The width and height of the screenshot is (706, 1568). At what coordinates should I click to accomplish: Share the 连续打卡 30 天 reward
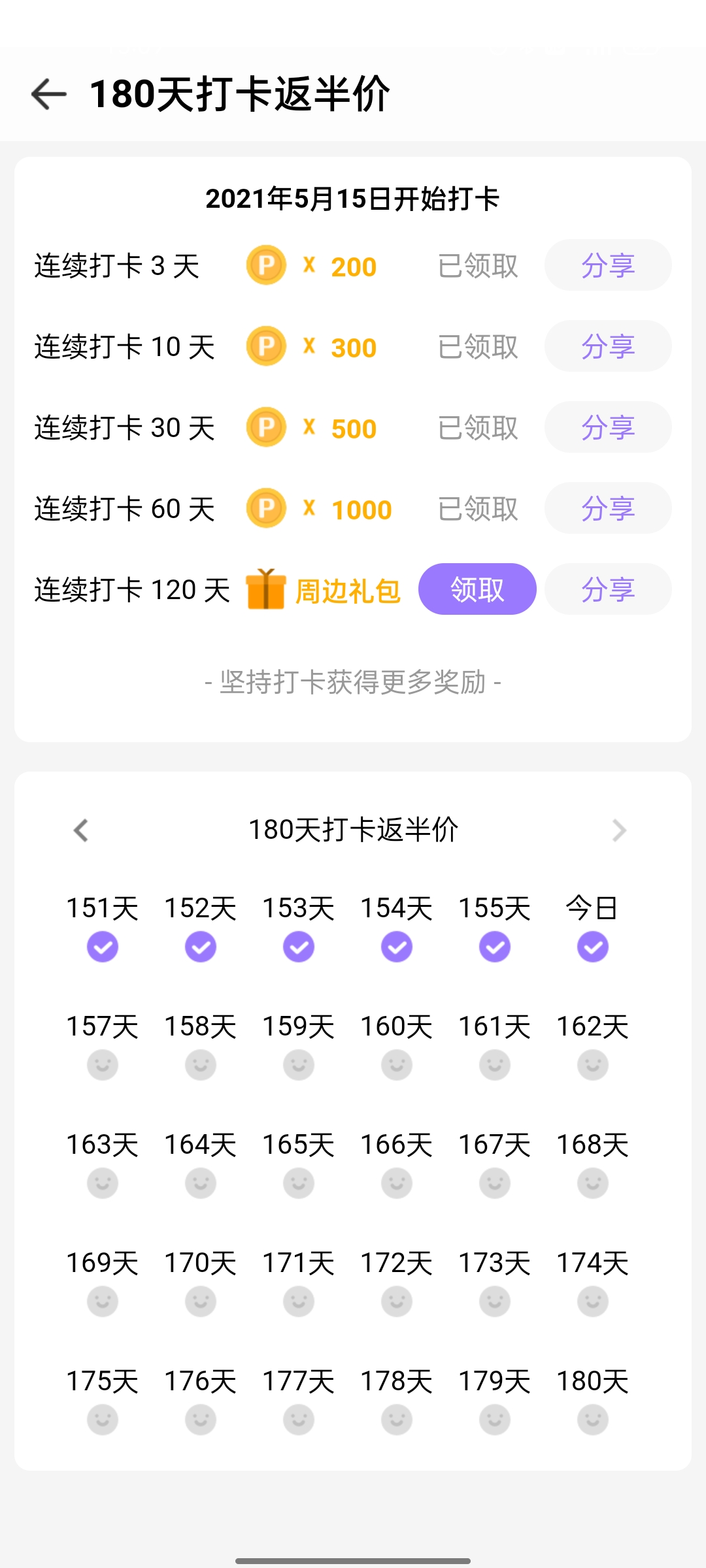608,427
